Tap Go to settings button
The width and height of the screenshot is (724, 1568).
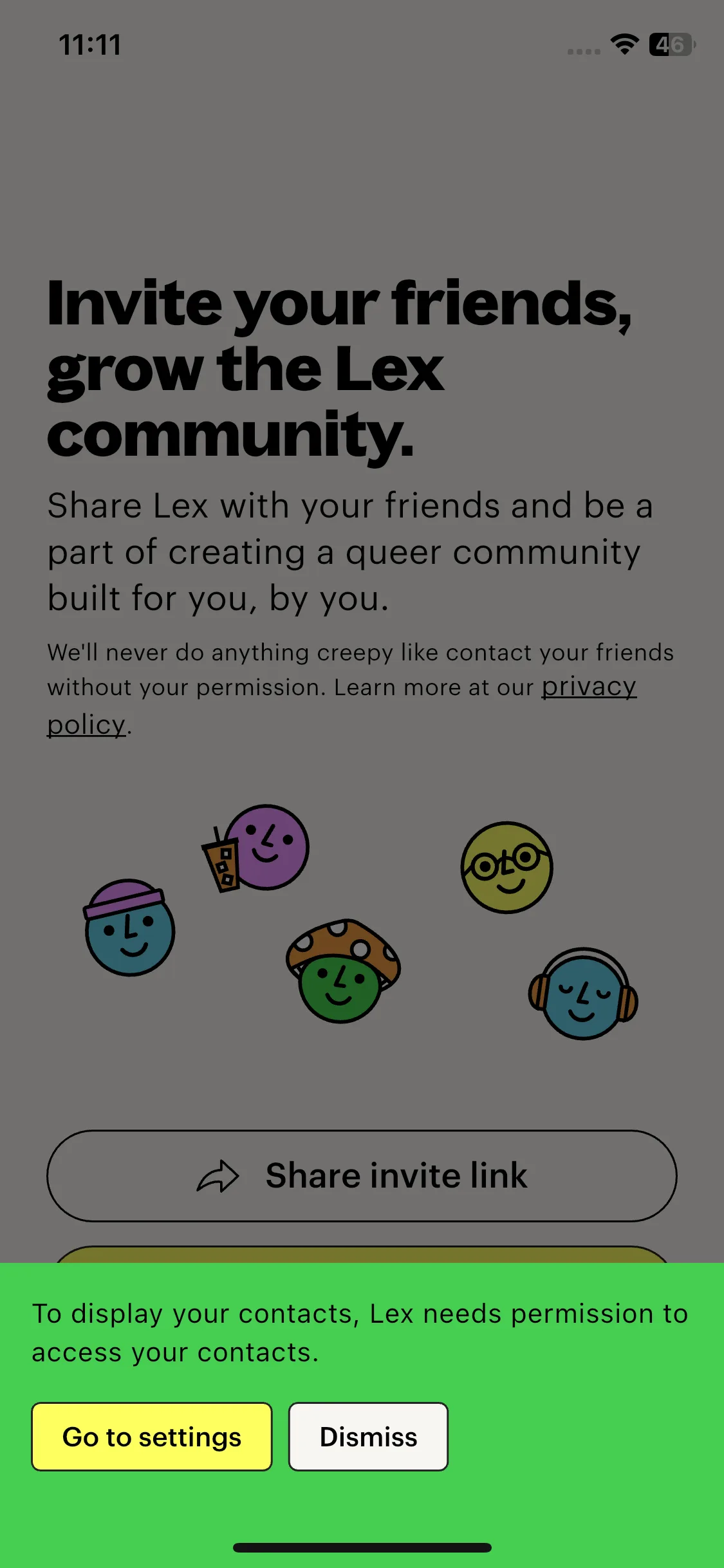click(x=152, y=1436)
